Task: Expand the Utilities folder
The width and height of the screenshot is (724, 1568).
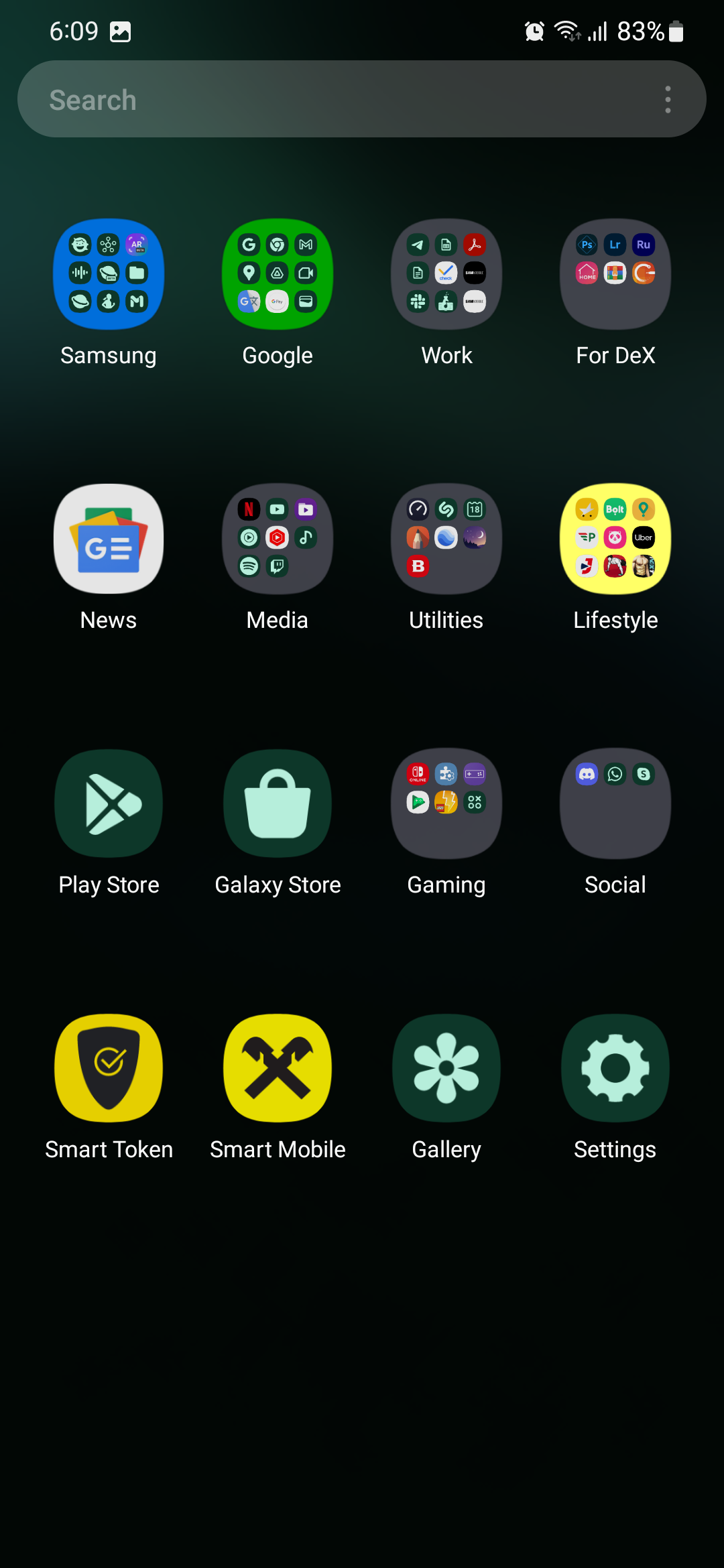Action: click(x=446, y=538)
